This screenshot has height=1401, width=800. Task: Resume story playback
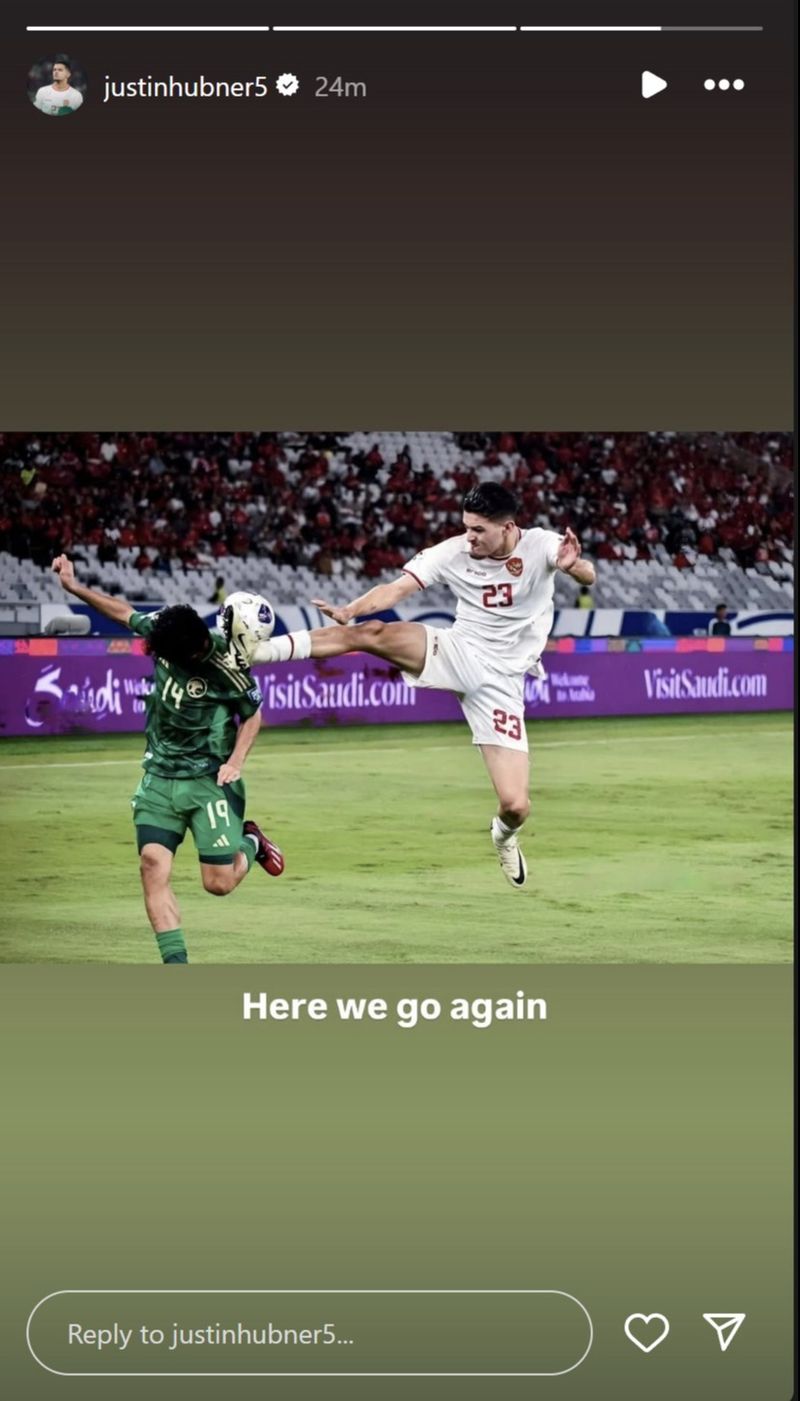[x=653, y=85]
